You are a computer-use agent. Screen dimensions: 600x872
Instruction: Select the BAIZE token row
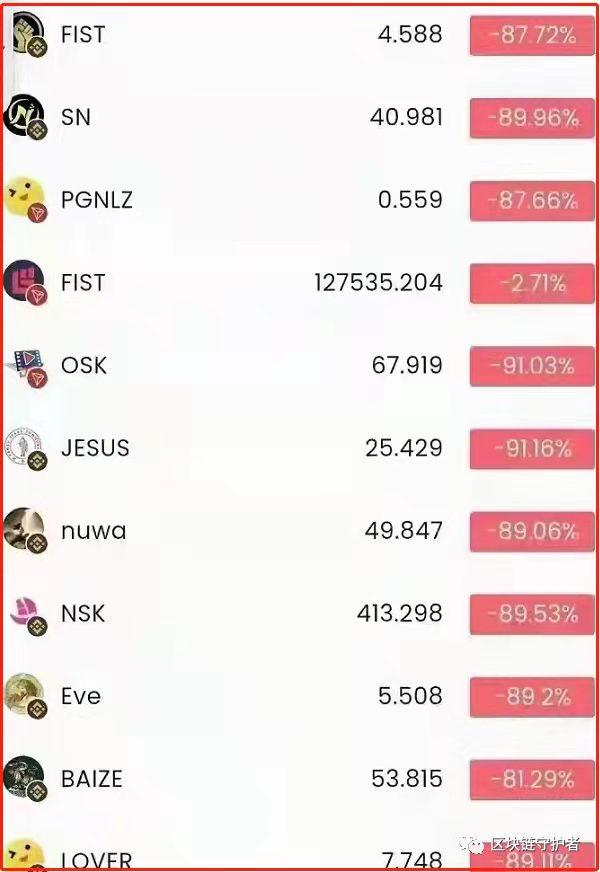pyautogui.click(x=91, y=779)
